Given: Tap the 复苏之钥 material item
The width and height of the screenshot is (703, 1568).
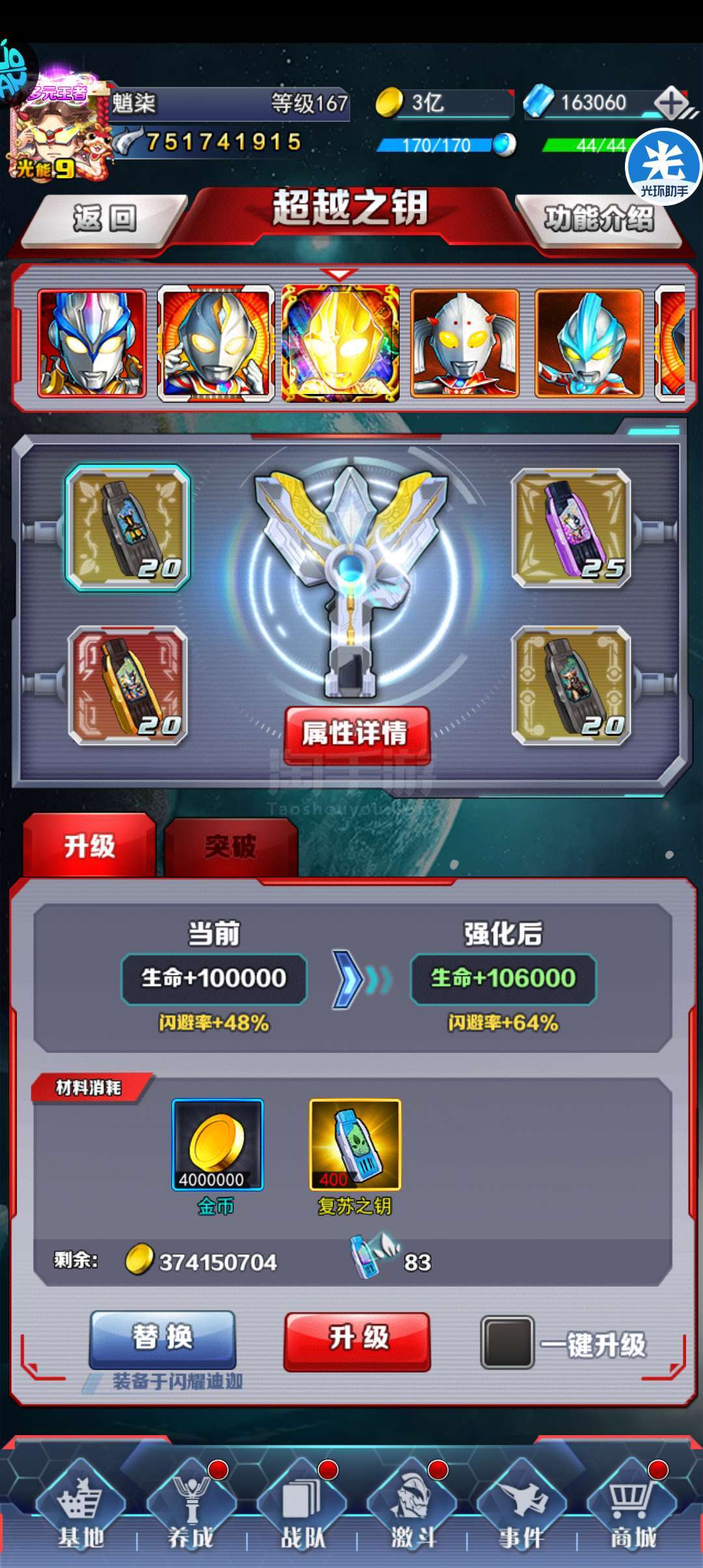Looking at the screenshot, I should [x=355, y=1145].
